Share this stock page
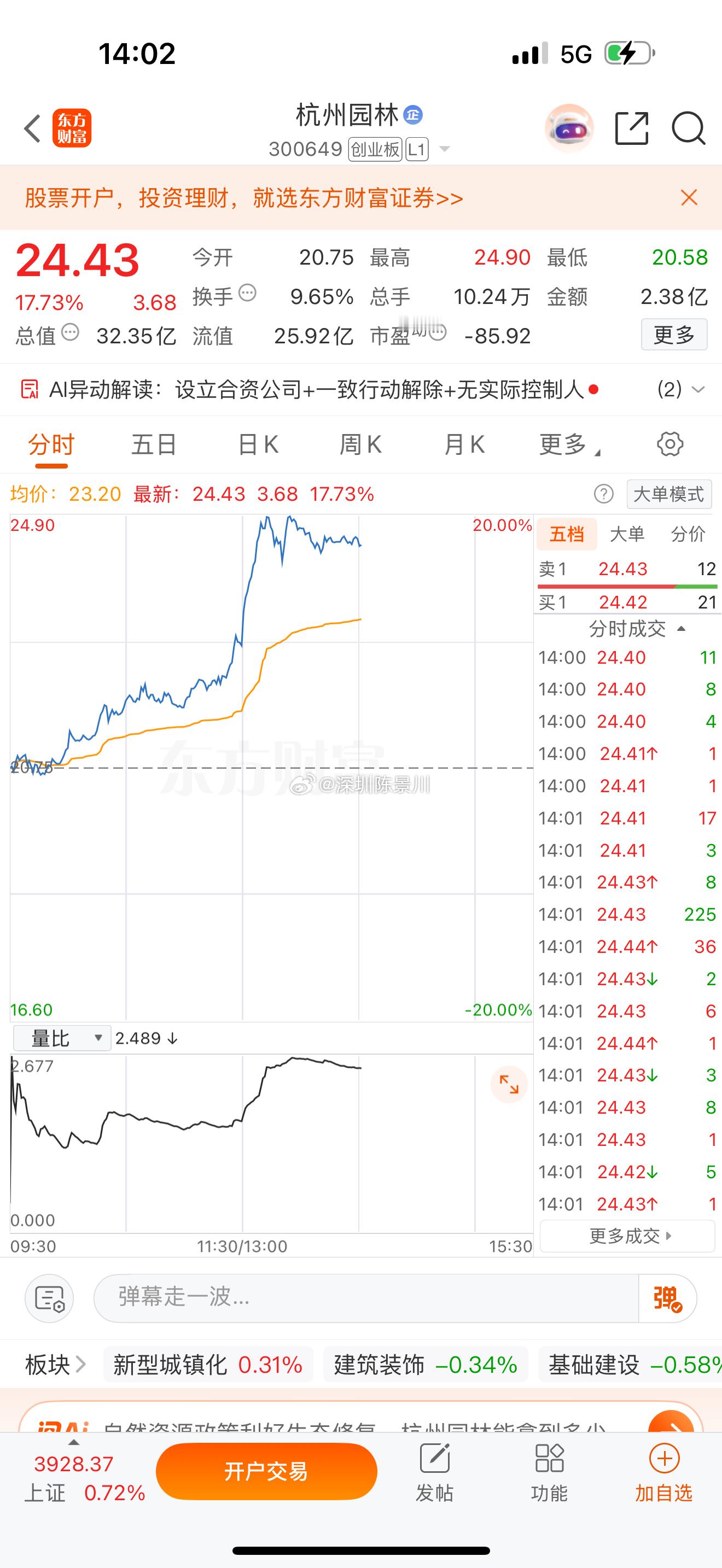This screenshot has height=1568, width=722. click(632, 128)
